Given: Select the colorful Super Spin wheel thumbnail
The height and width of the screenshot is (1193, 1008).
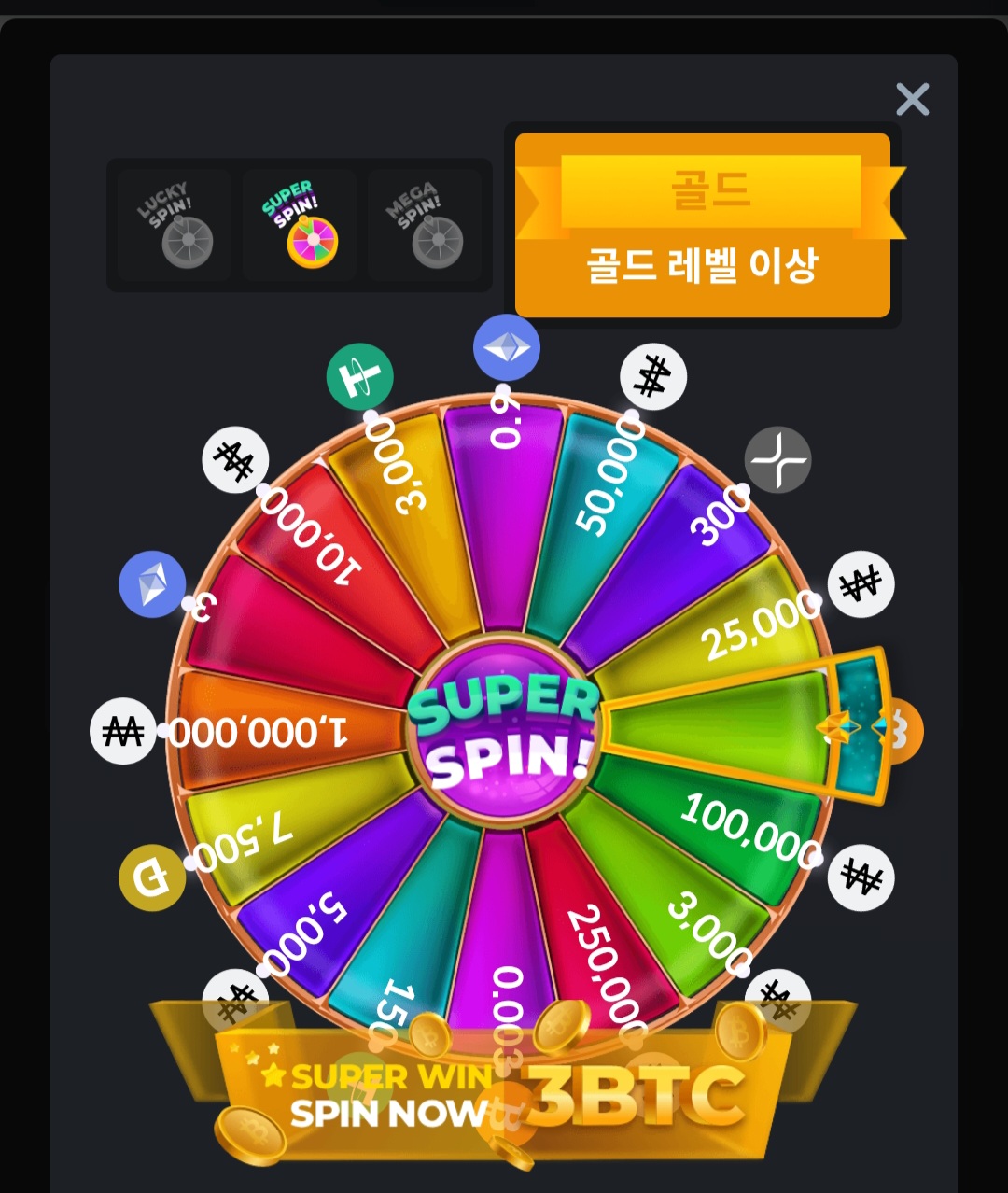Looking at the screenshot, I should pyautogui.click(x=301, y=224).
